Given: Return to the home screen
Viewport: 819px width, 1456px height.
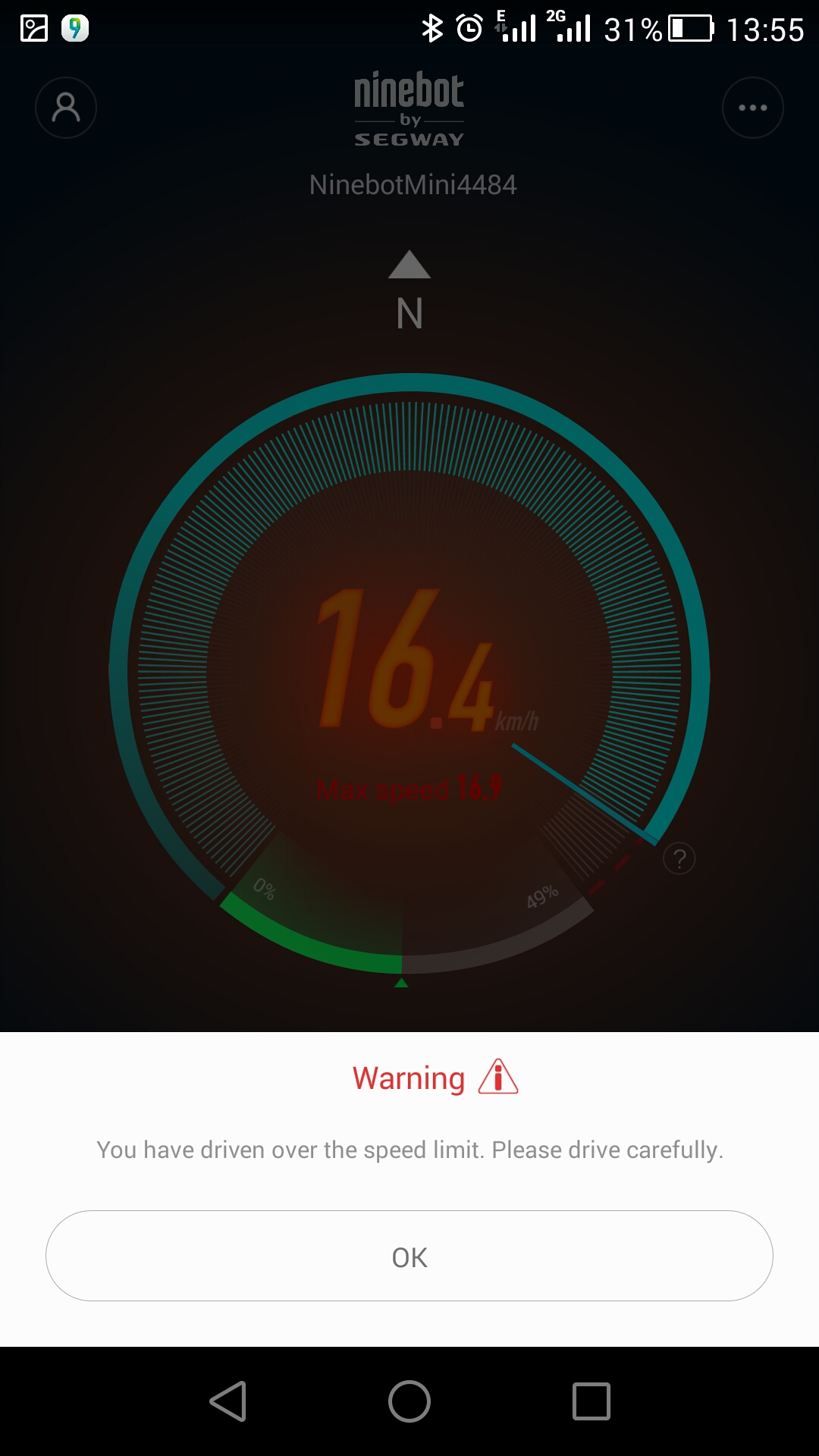Looking at the screenshot, I should point(409,1401).
